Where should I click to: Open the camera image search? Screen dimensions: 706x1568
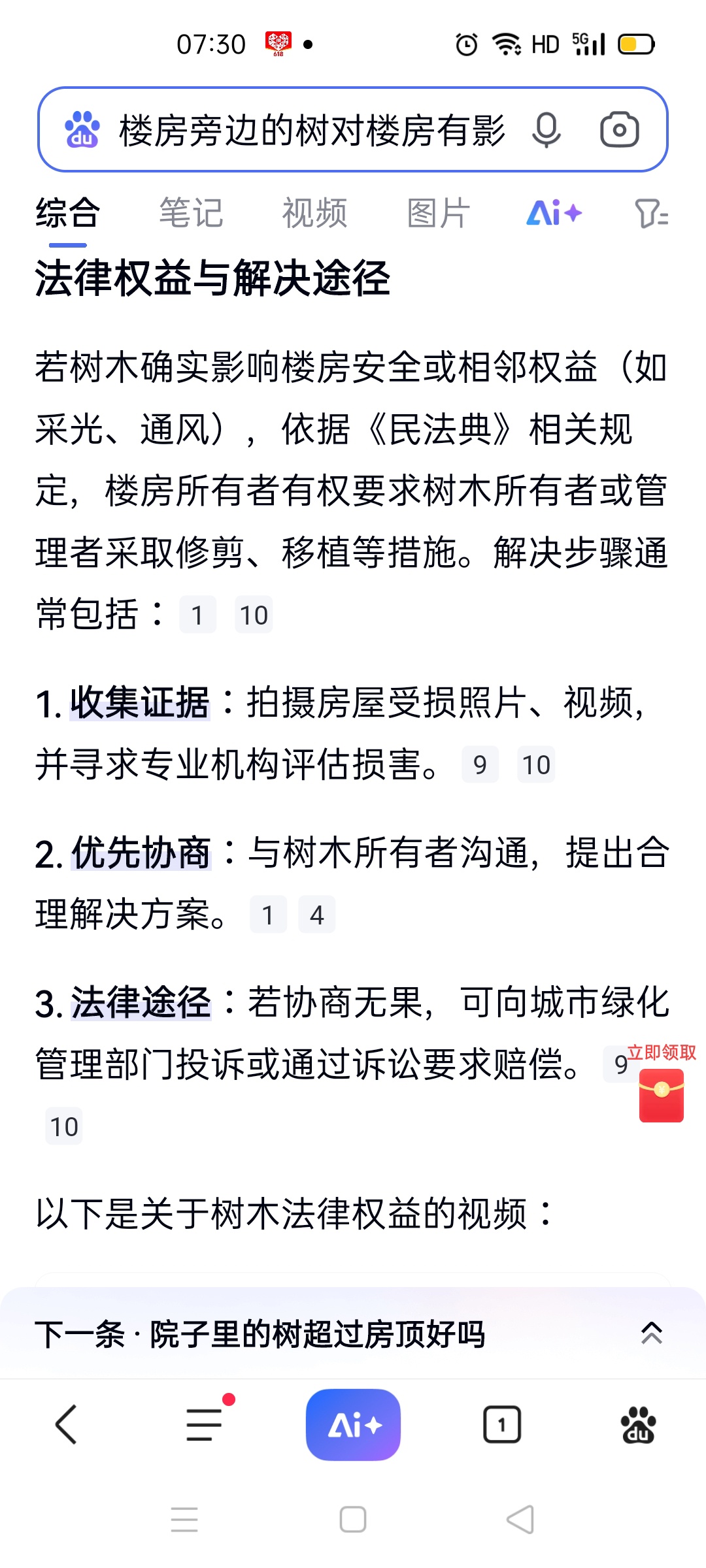point(619,130)
